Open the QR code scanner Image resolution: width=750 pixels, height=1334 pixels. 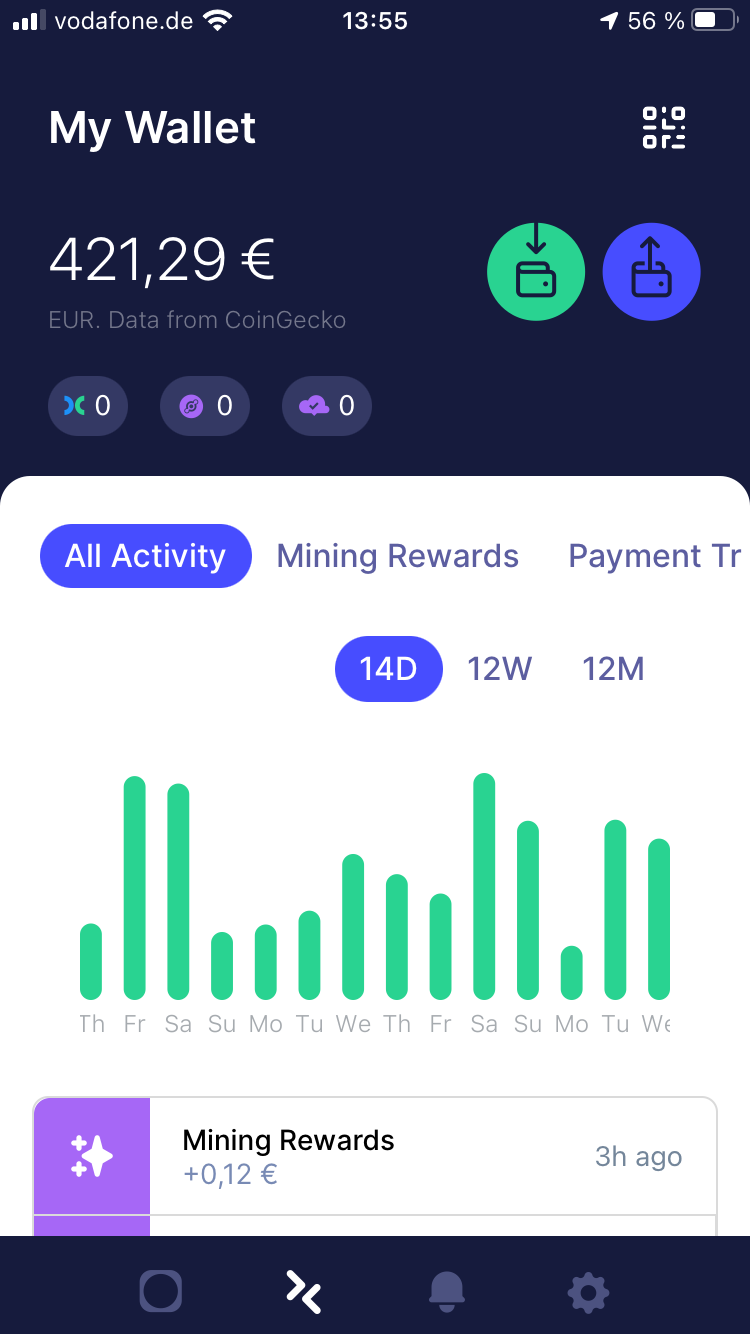point(664,128)
